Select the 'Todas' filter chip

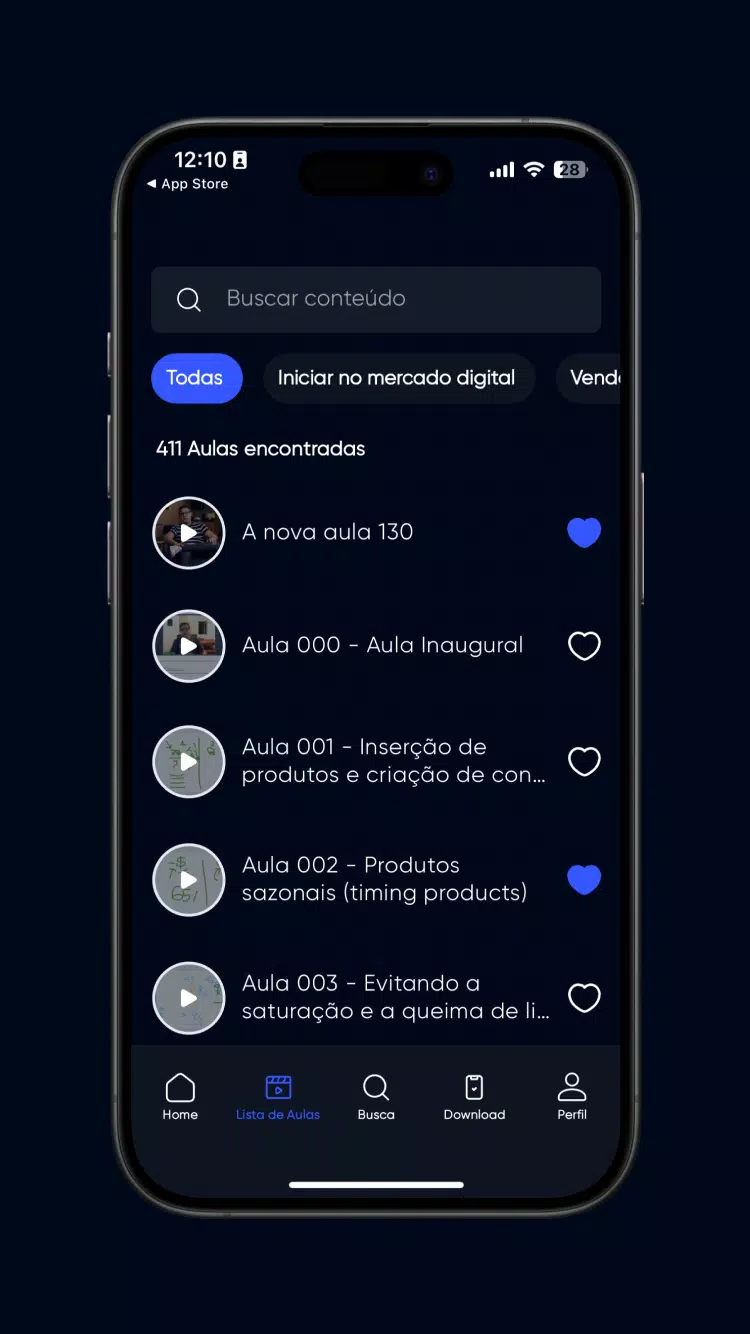tap(196, 378)
